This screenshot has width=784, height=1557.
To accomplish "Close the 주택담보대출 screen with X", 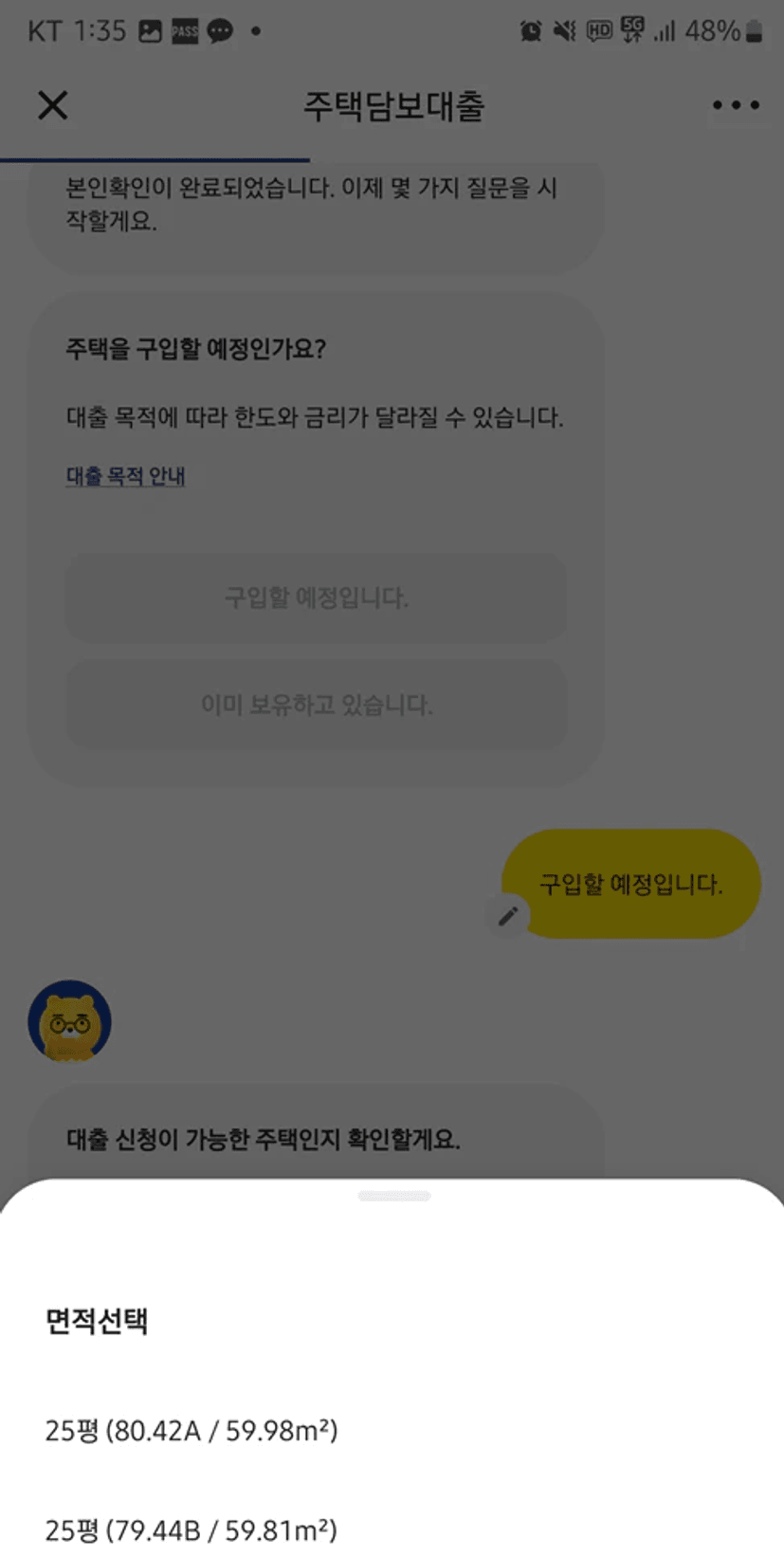I will [53, 105].
